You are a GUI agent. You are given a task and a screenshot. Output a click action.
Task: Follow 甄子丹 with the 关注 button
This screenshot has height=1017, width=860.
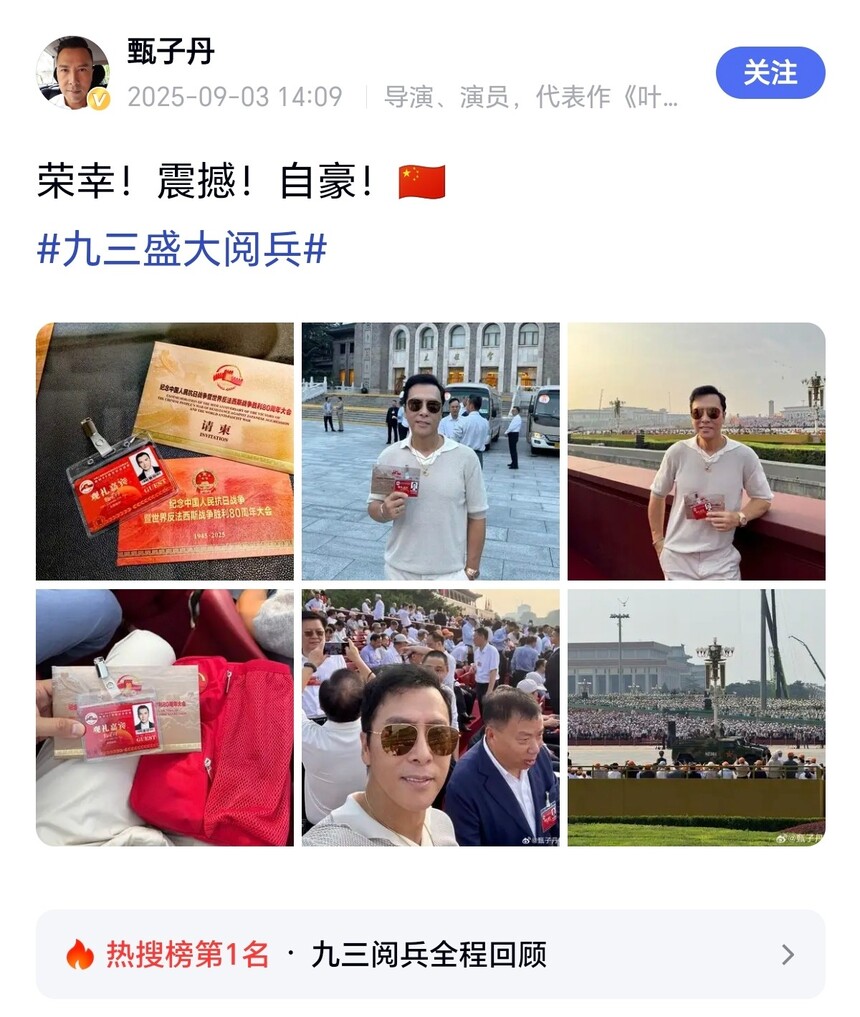(x=770, y=73)
